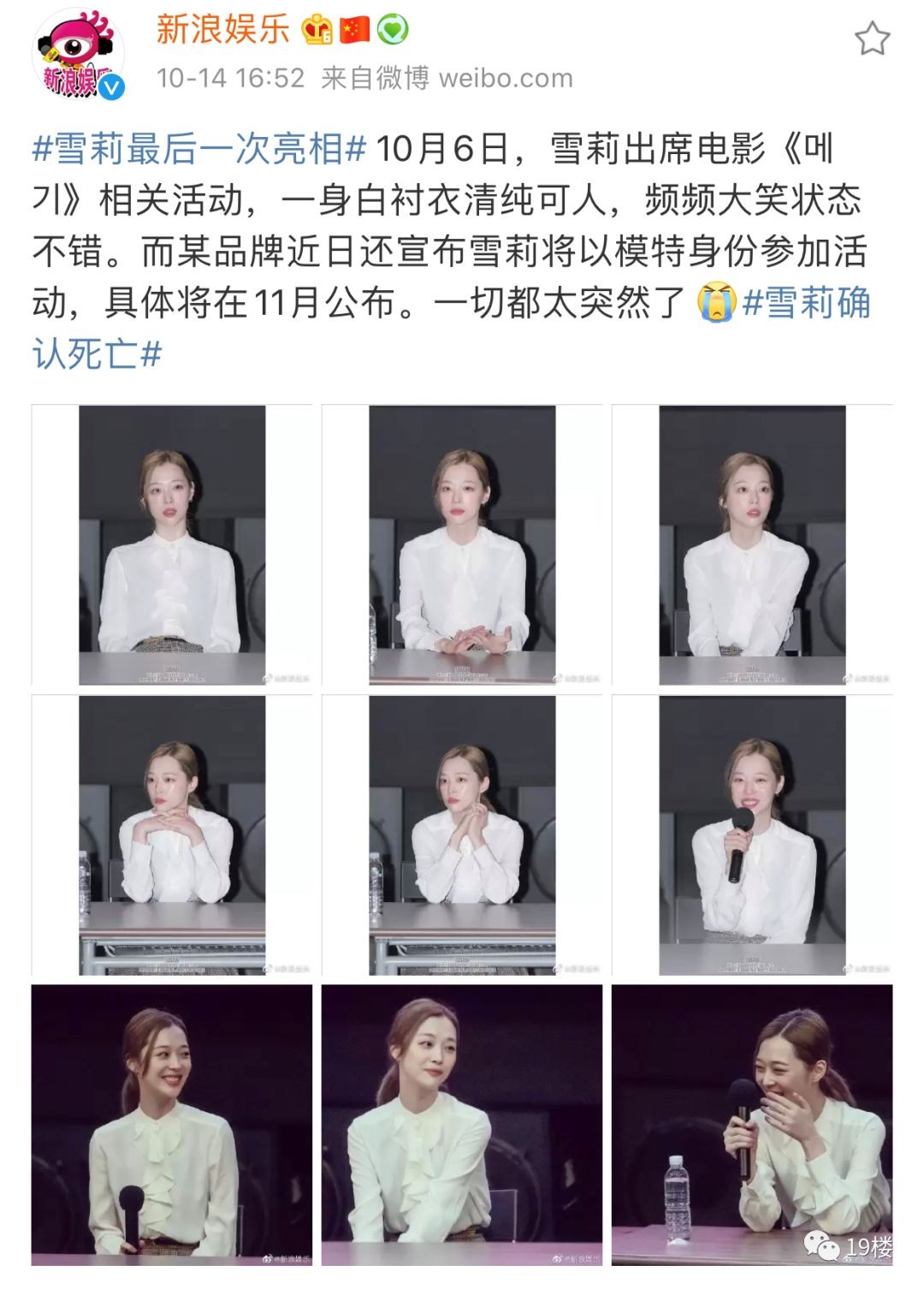View the wide-smile side-profile photo with microphone below
924x1289 pixels.
[172, 1125]
